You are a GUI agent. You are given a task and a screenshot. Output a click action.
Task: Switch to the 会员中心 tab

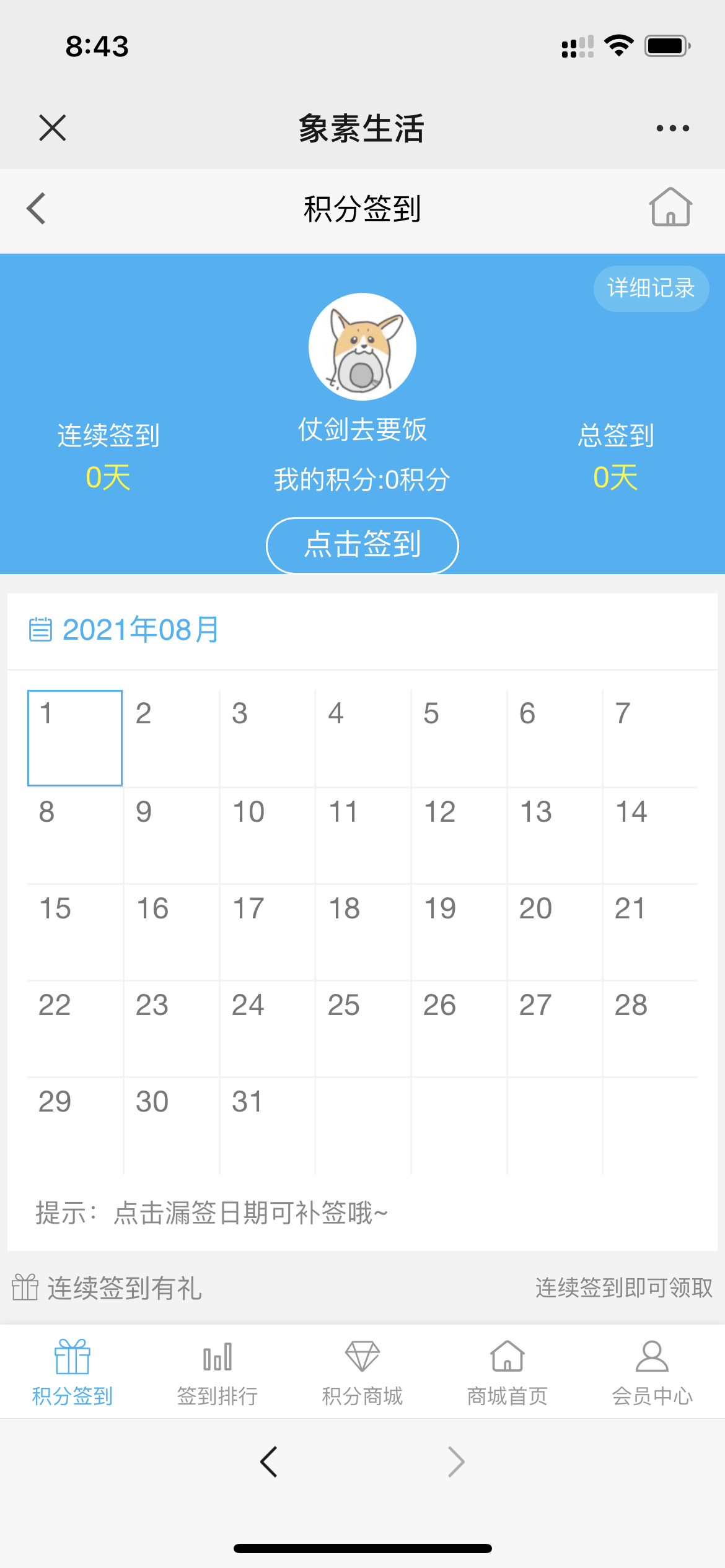coord(652,1372)
